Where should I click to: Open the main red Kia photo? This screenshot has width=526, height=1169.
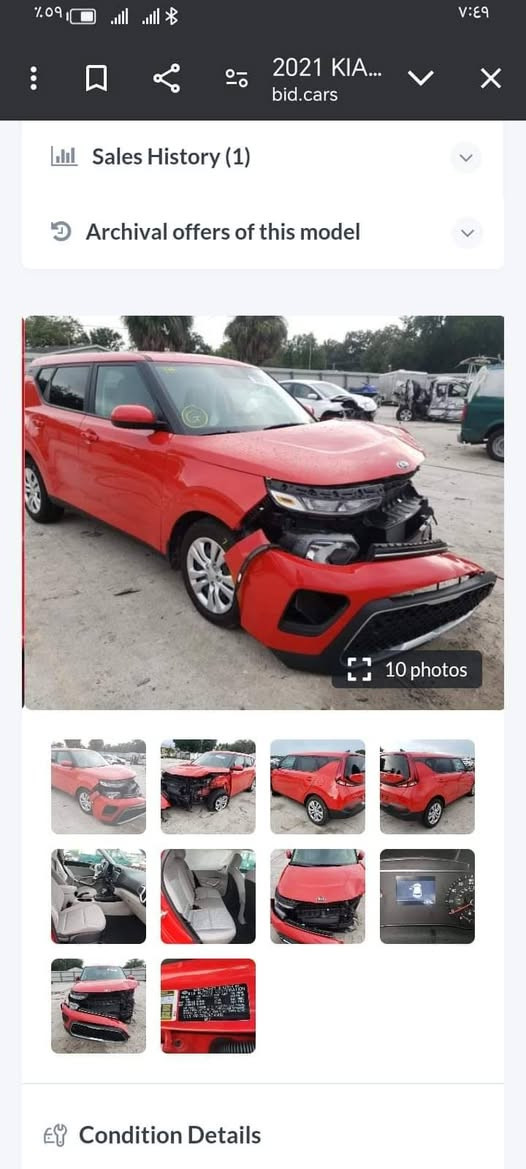(264, 512)
